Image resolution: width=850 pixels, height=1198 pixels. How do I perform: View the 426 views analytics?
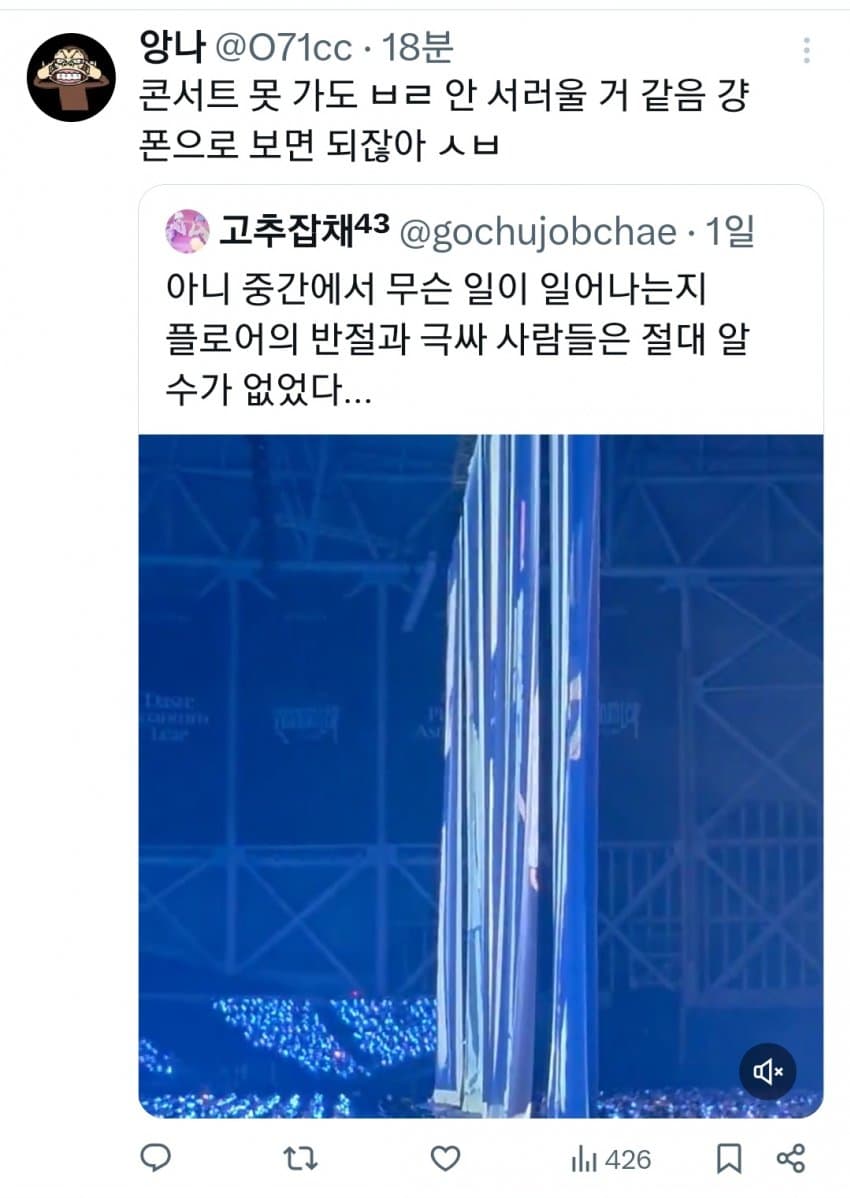point(611,1159)
